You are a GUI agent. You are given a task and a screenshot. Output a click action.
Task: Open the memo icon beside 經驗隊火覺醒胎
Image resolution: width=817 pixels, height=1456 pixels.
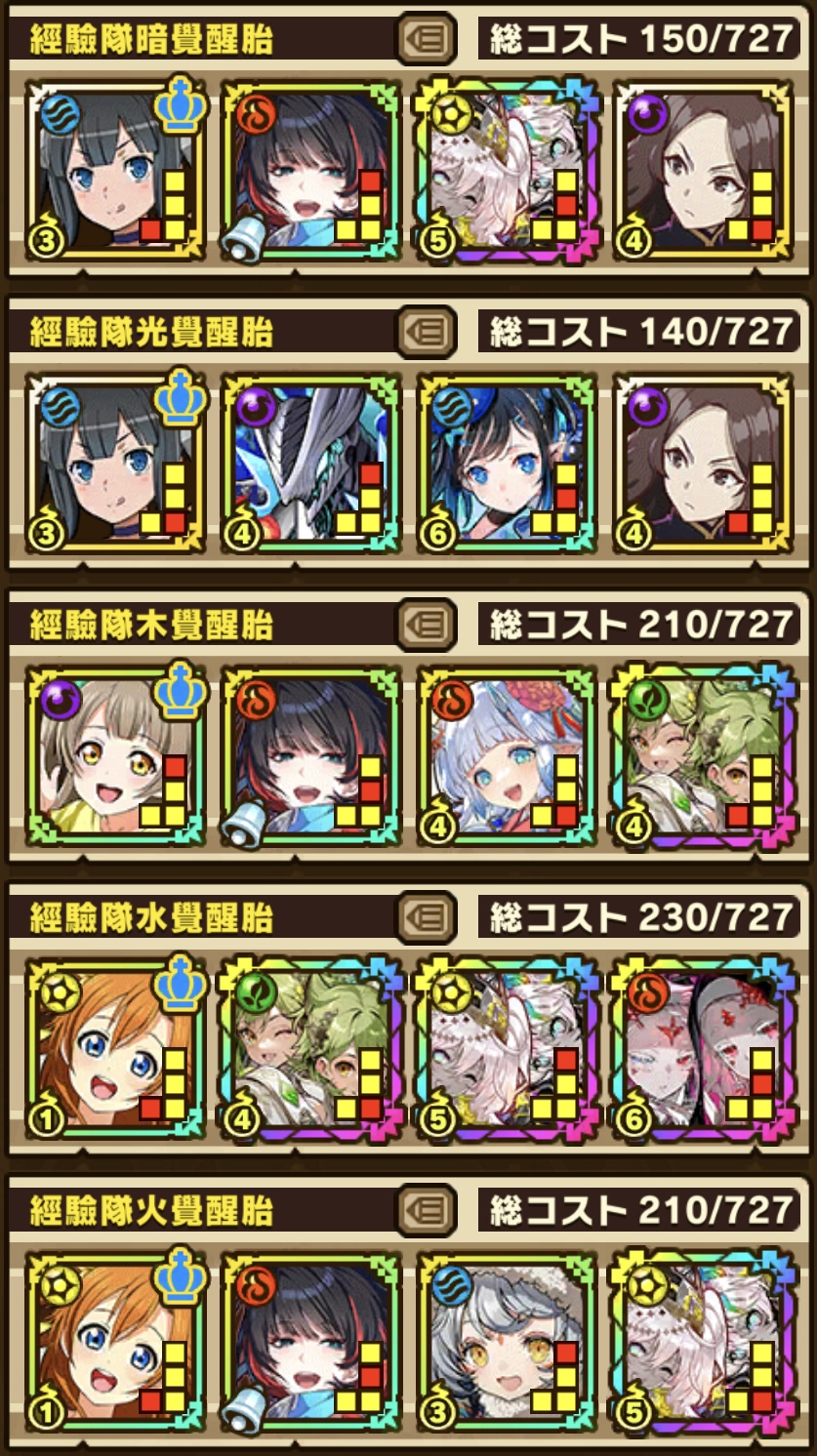click(x=427, y=1210)
